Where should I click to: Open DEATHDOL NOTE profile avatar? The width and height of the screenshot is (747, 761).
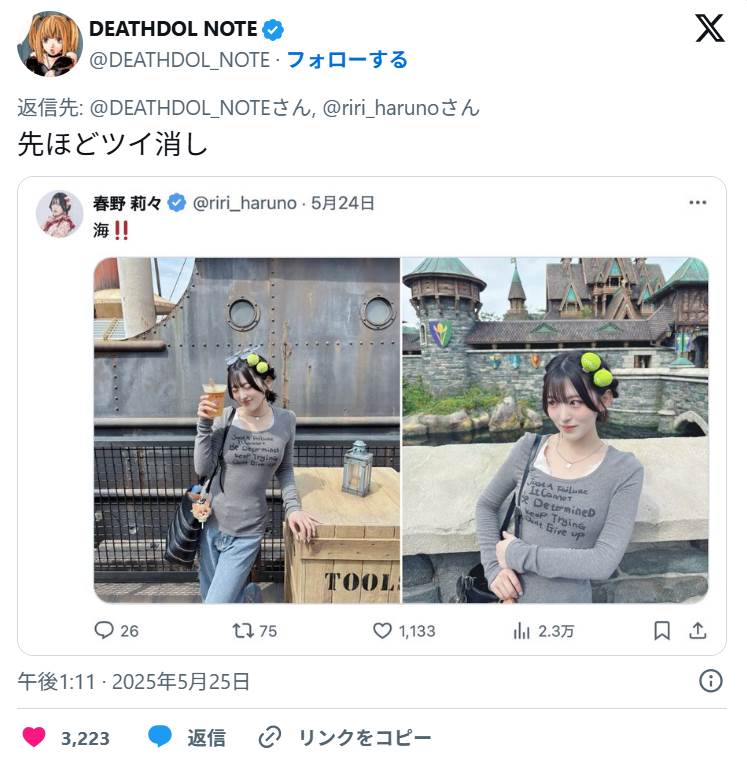(49, 44)
